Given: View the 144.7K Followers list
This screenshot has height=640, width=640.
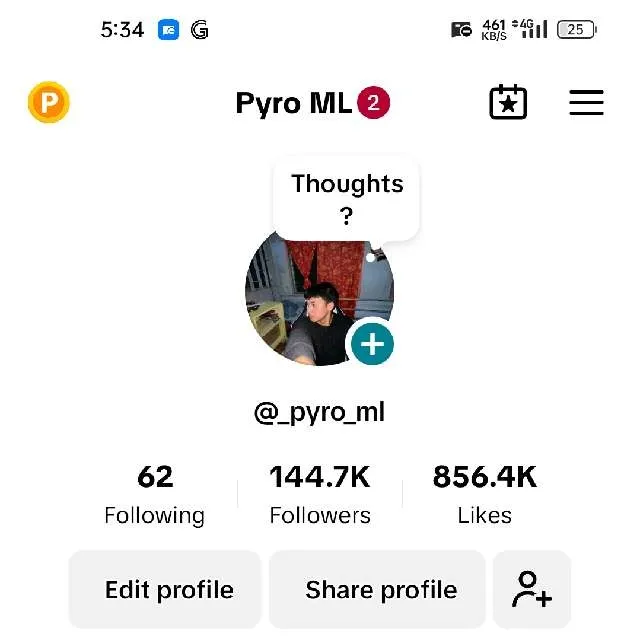Looking at the screenshot, I should (320, 494).
